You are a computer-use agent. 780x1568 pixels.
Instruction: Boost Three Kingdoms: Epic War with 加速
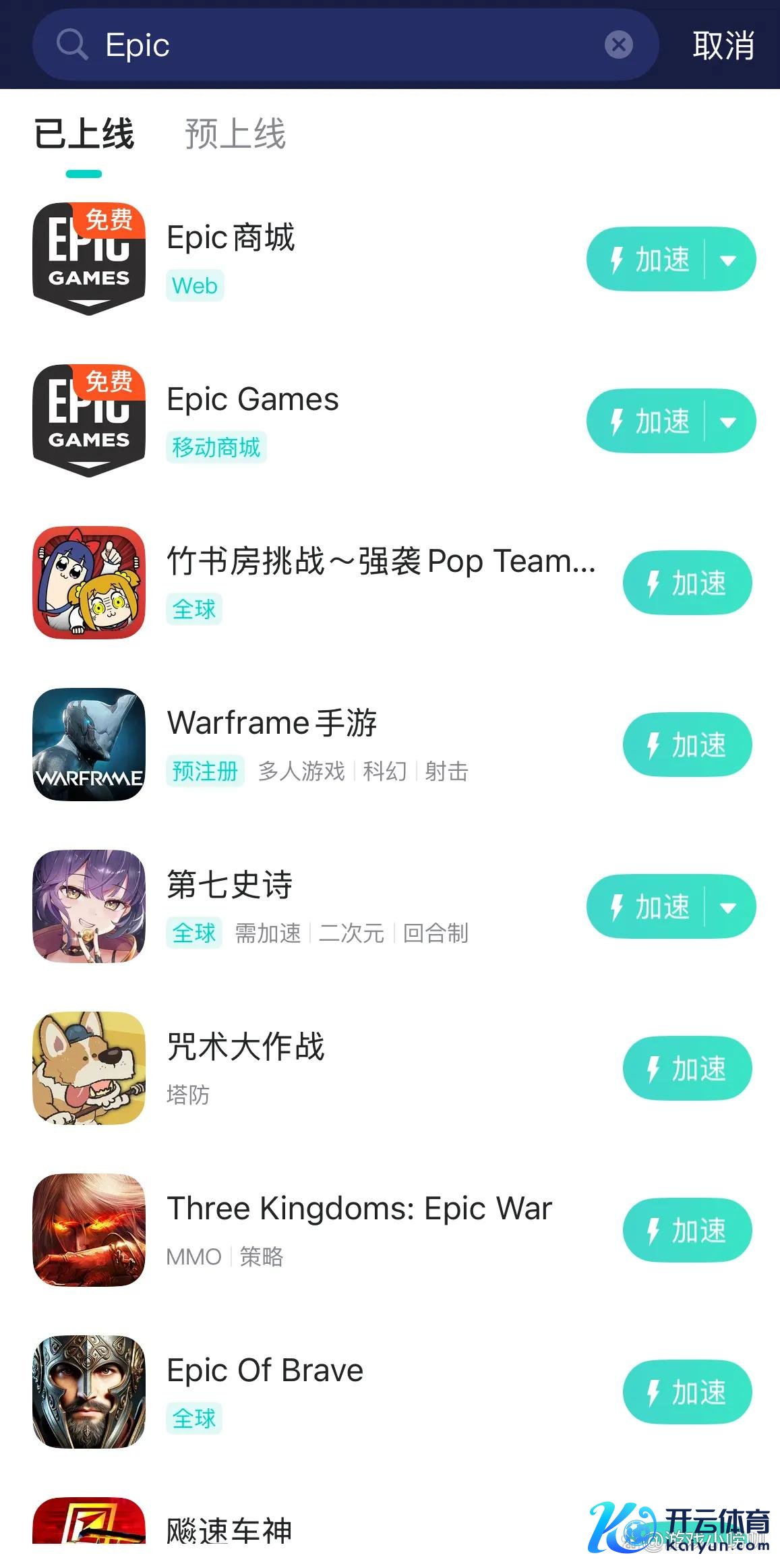[686, 1230]
